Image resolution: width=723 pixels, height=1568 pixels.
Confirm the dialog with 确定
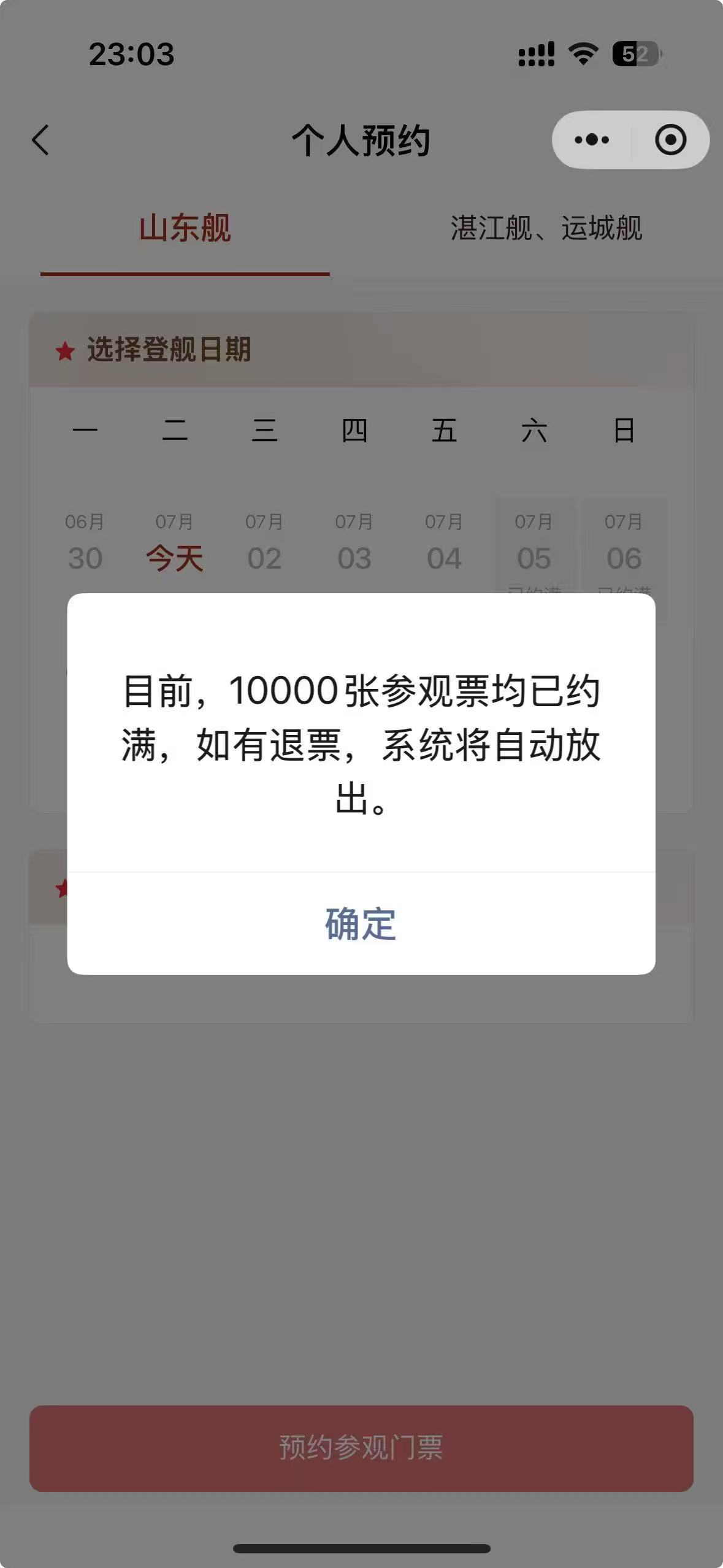(x=361, y=924)
